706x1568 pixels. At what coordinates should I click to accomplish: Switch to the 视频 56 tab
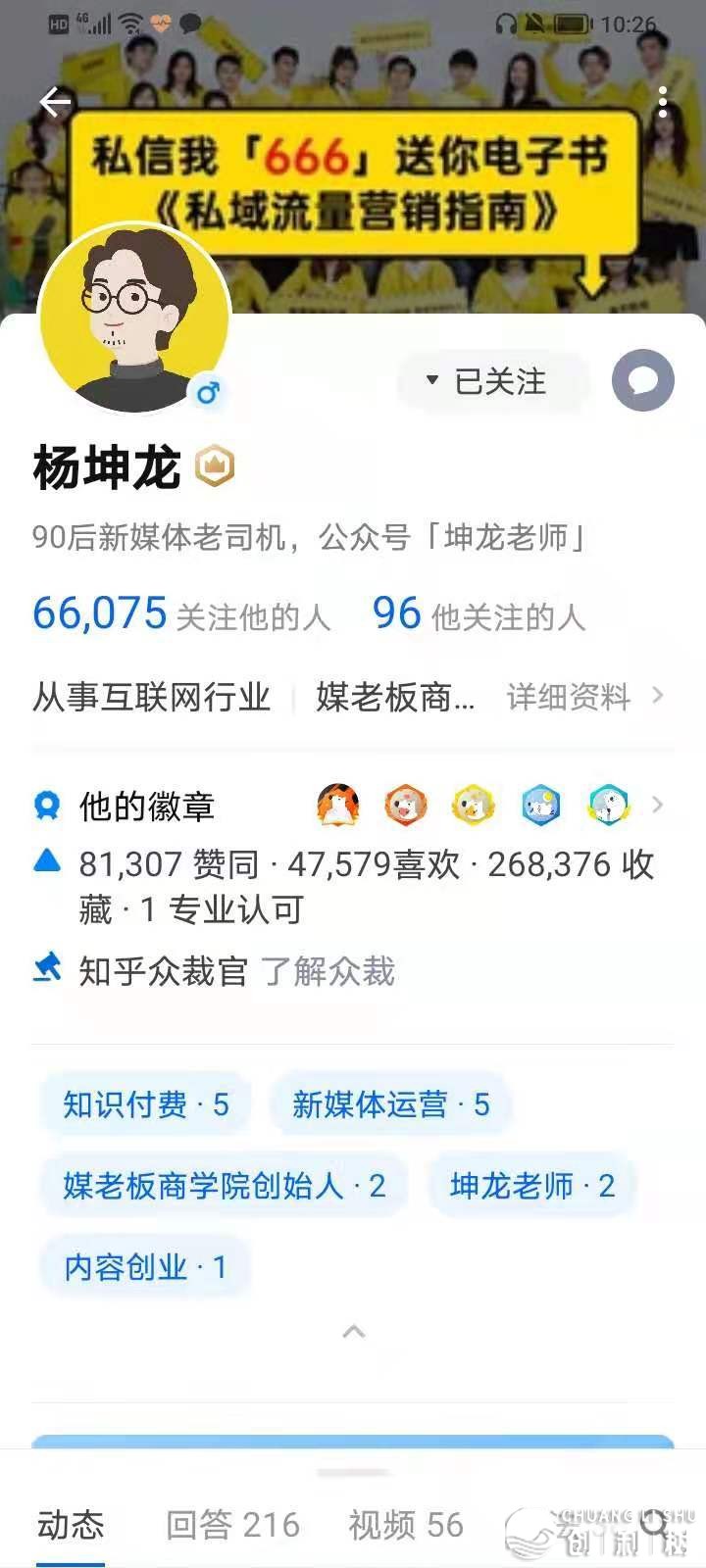pos(405,1524)
